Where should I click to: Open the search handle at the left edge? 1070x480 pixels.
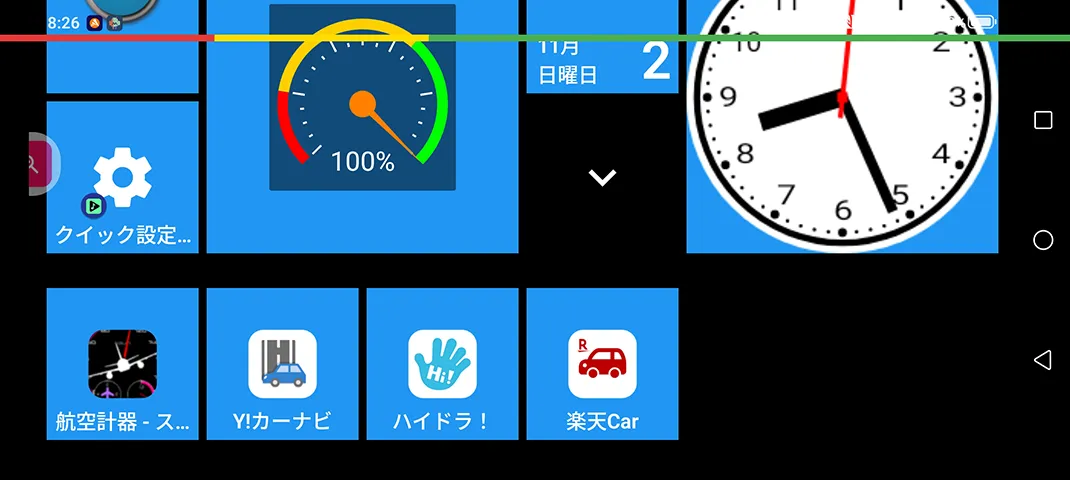(x=38, y=163)
